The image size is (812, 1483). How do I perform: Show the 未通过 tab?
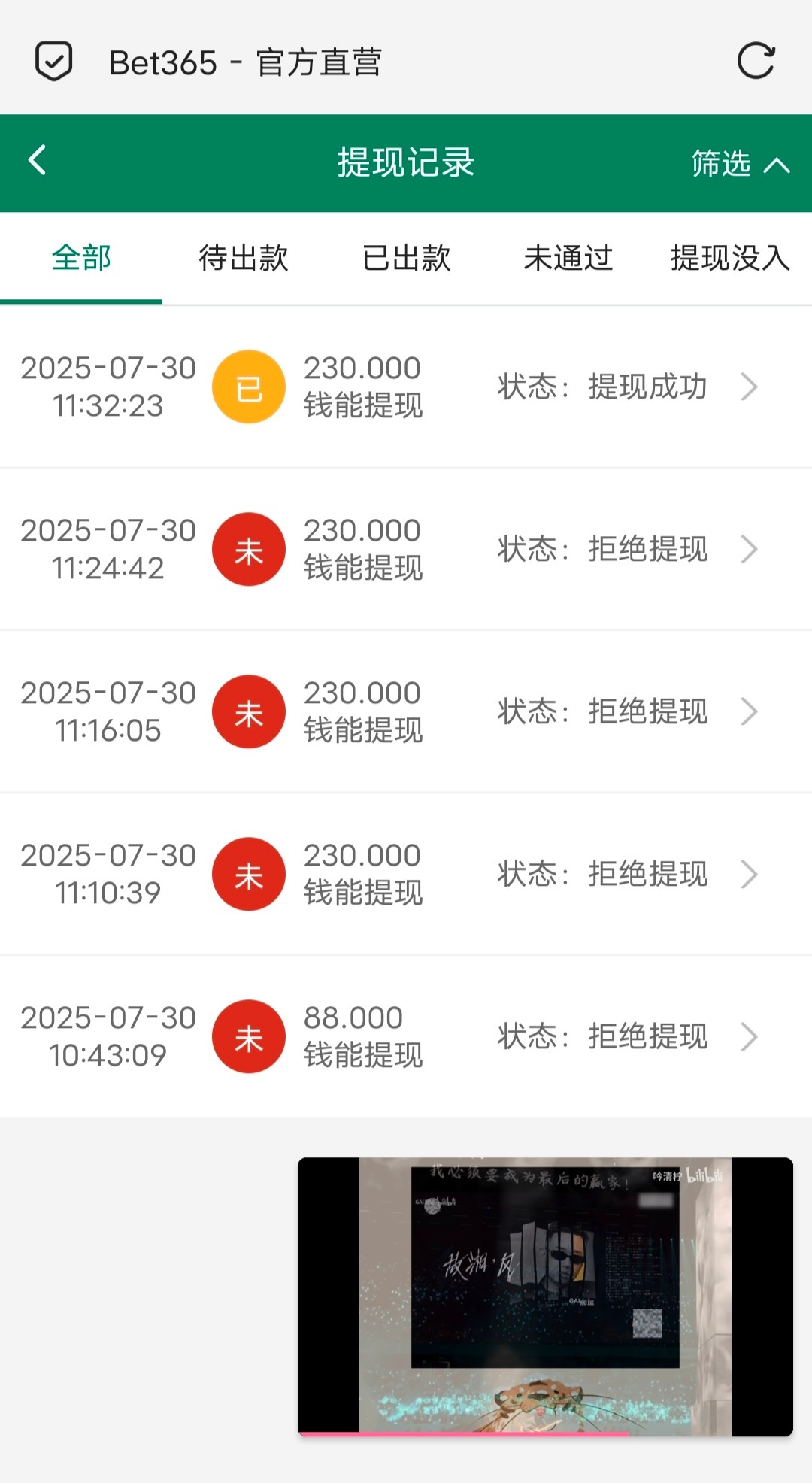(x=568, y=258)
